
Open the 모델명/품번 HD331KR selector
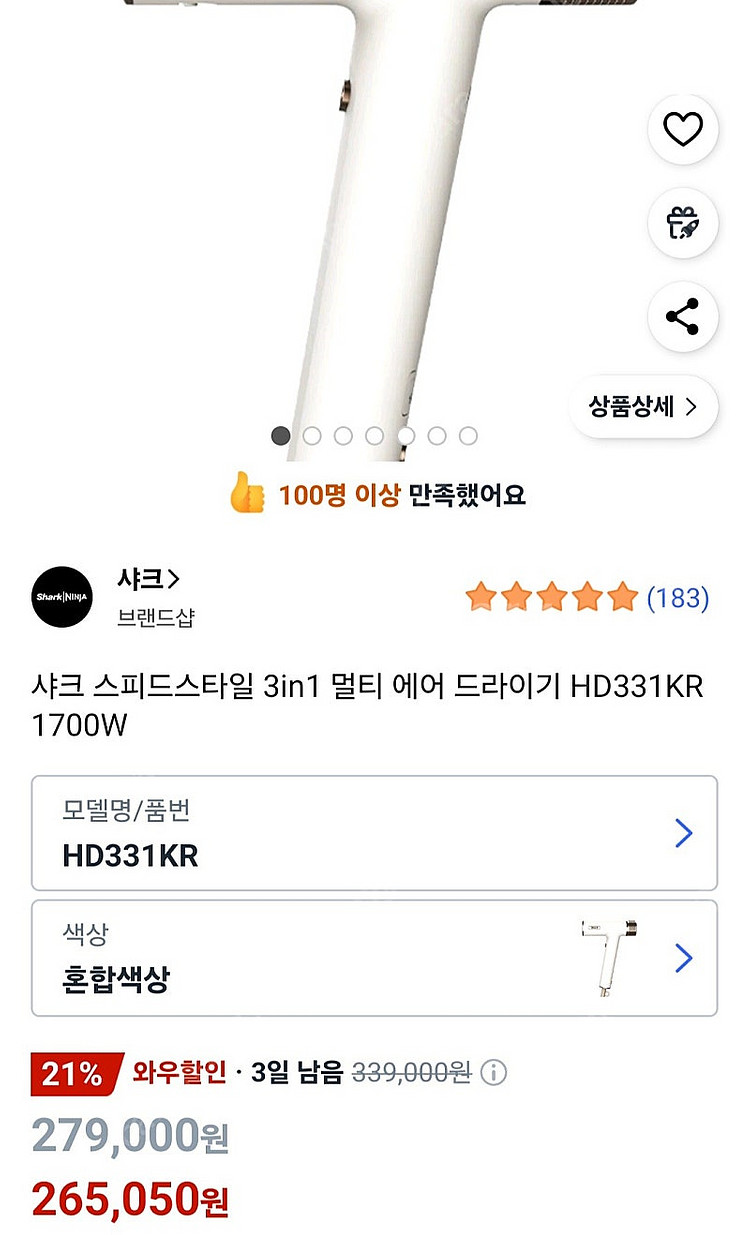[374, 833]
